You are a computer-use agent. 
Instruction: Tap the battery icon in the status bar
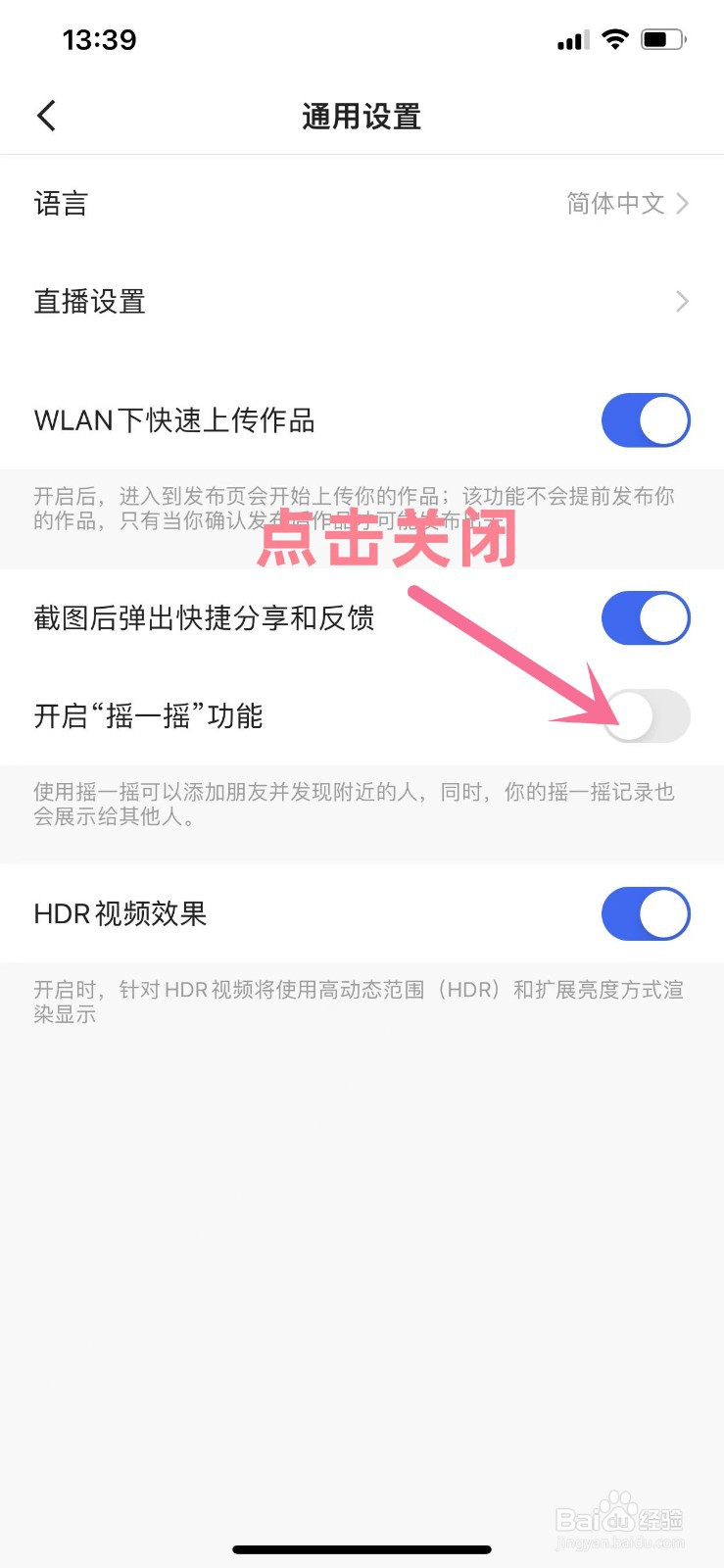click(x=661, y=39)
